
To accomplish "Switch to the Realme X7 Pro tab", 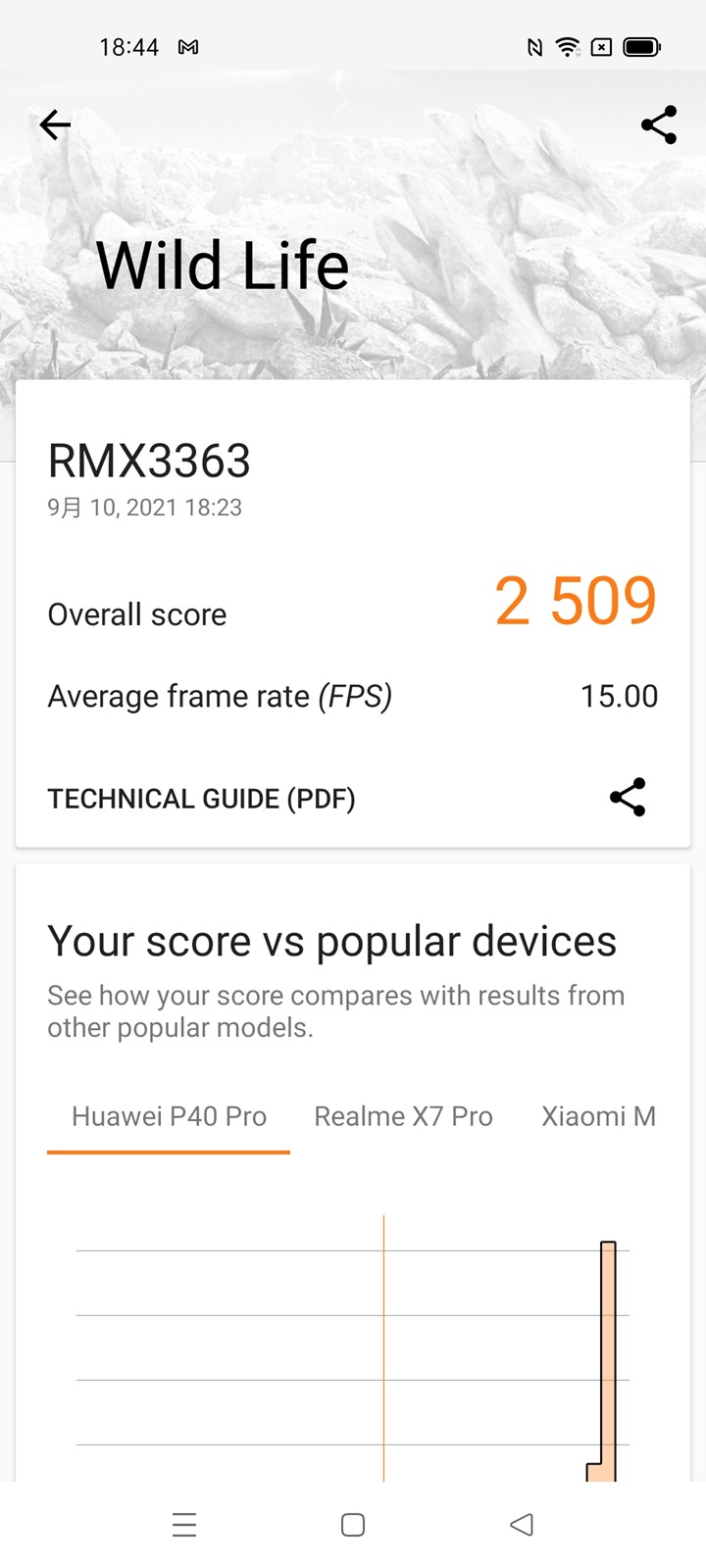I will pyautogui.click(x=403, y=1117).
